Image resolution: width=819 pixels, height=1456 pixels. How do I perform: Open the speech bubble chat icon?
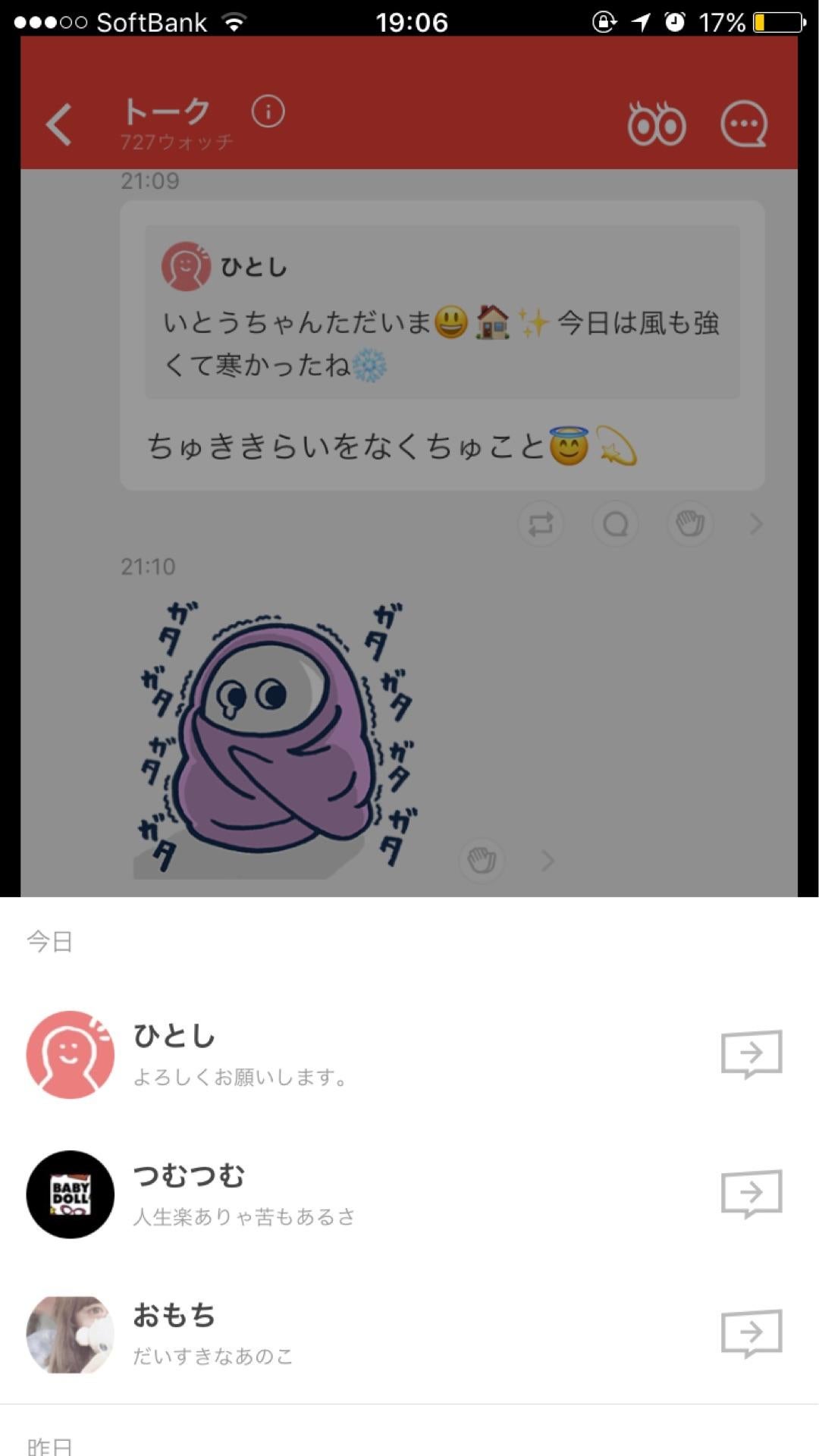745,124
